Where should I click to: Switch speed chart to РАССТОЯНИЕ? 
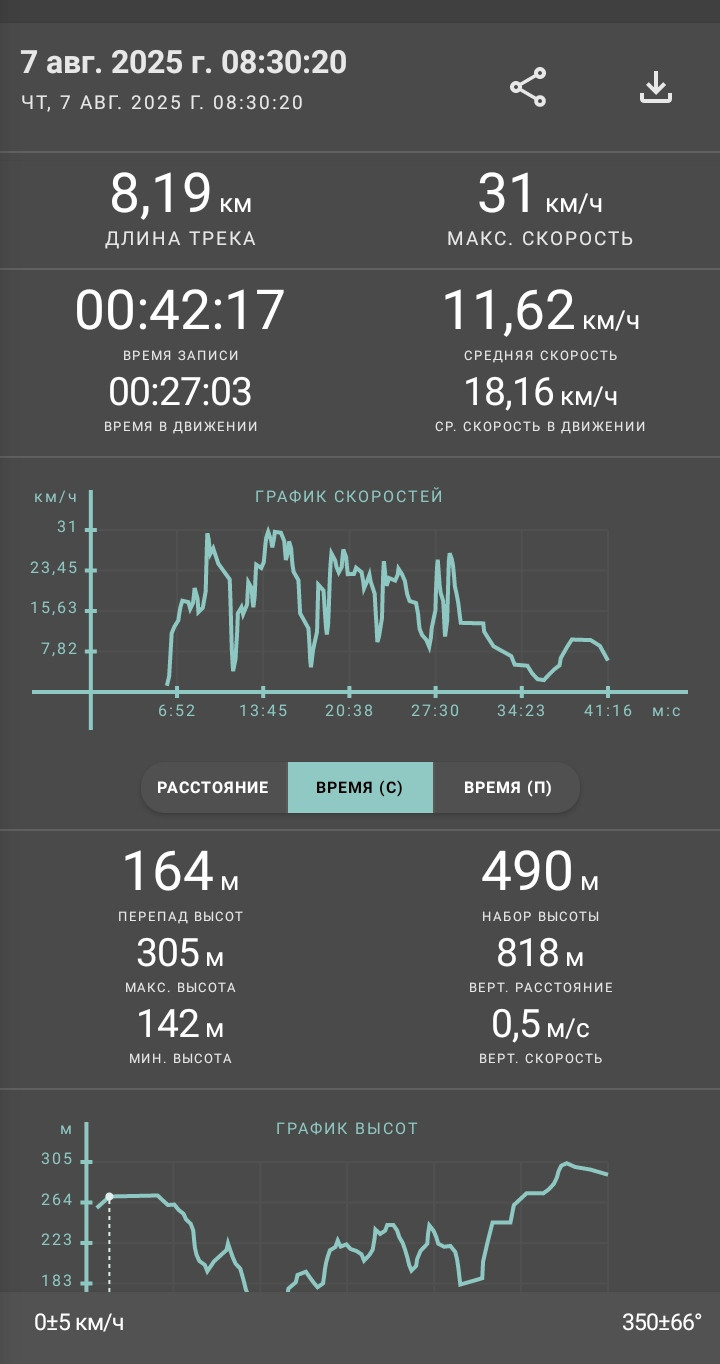point(214,787)
